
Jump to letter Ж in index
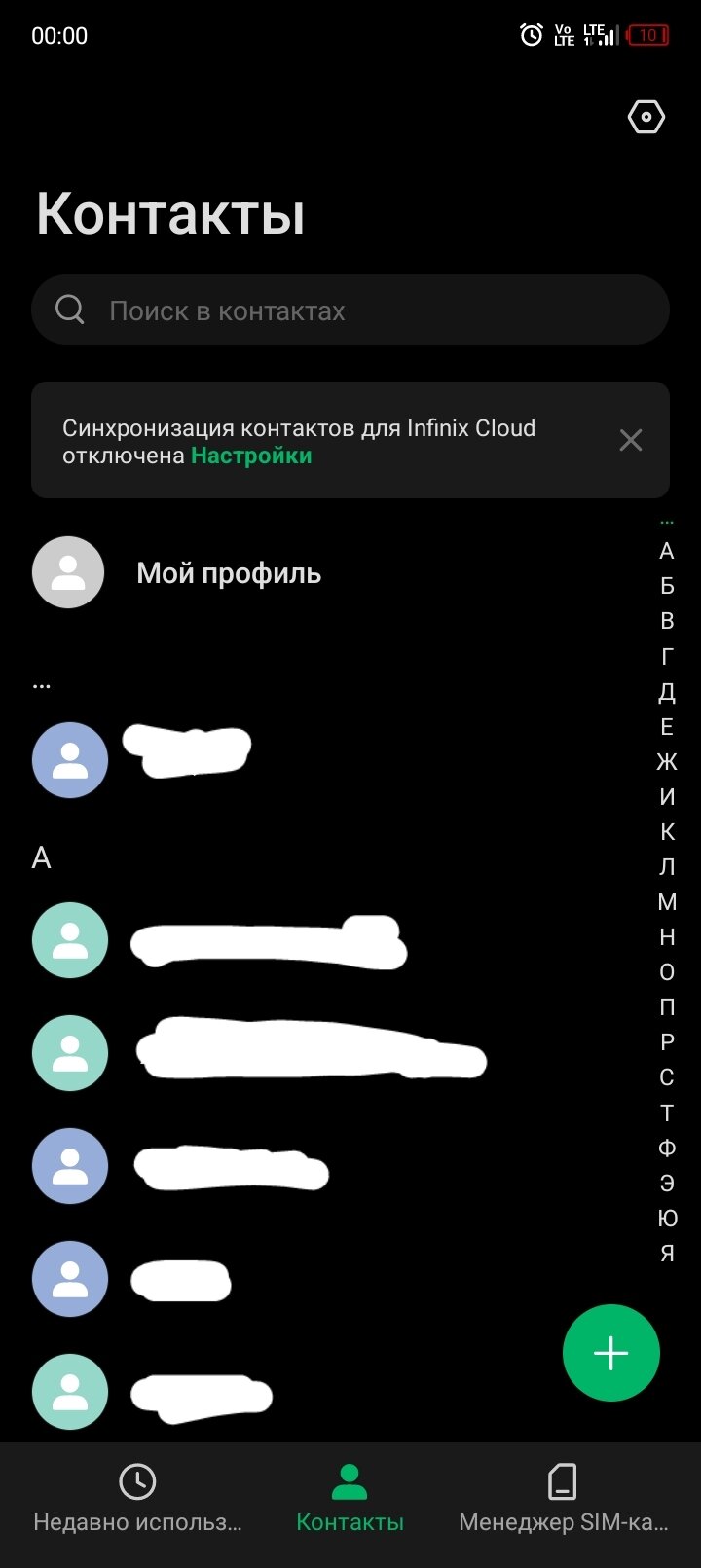point(667,762)
